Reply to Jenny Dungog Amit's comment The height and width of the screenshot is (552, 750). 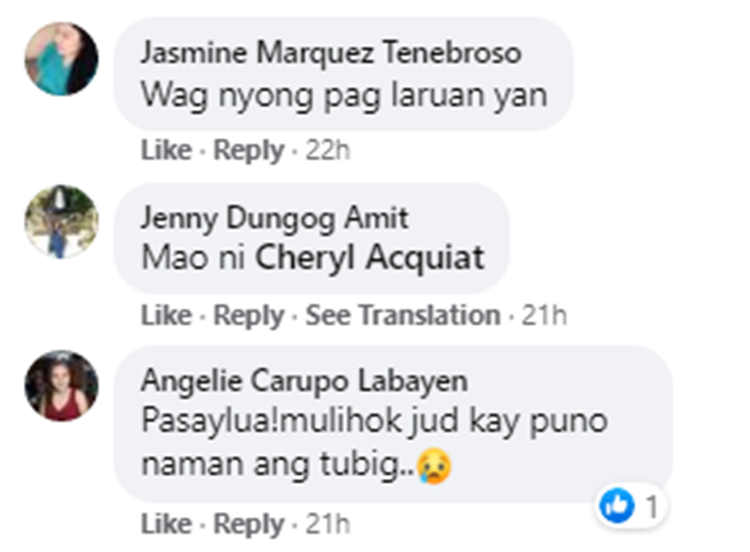[248, 316]
